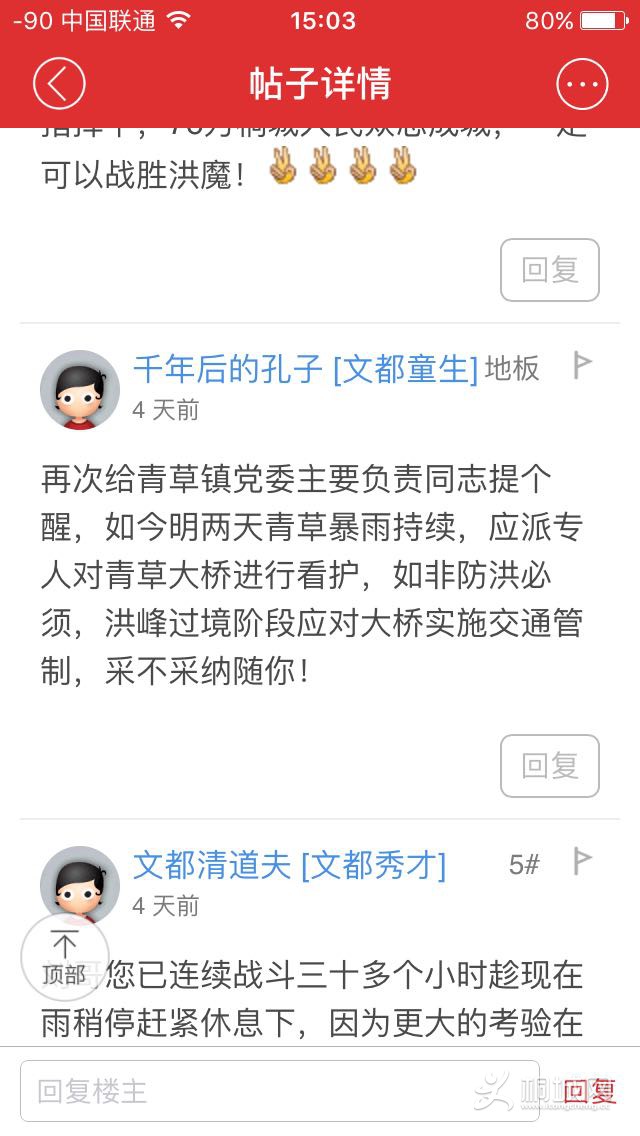
Task: Reply to 千年后的孔子's comment
Action: click(x=549, y=766)
